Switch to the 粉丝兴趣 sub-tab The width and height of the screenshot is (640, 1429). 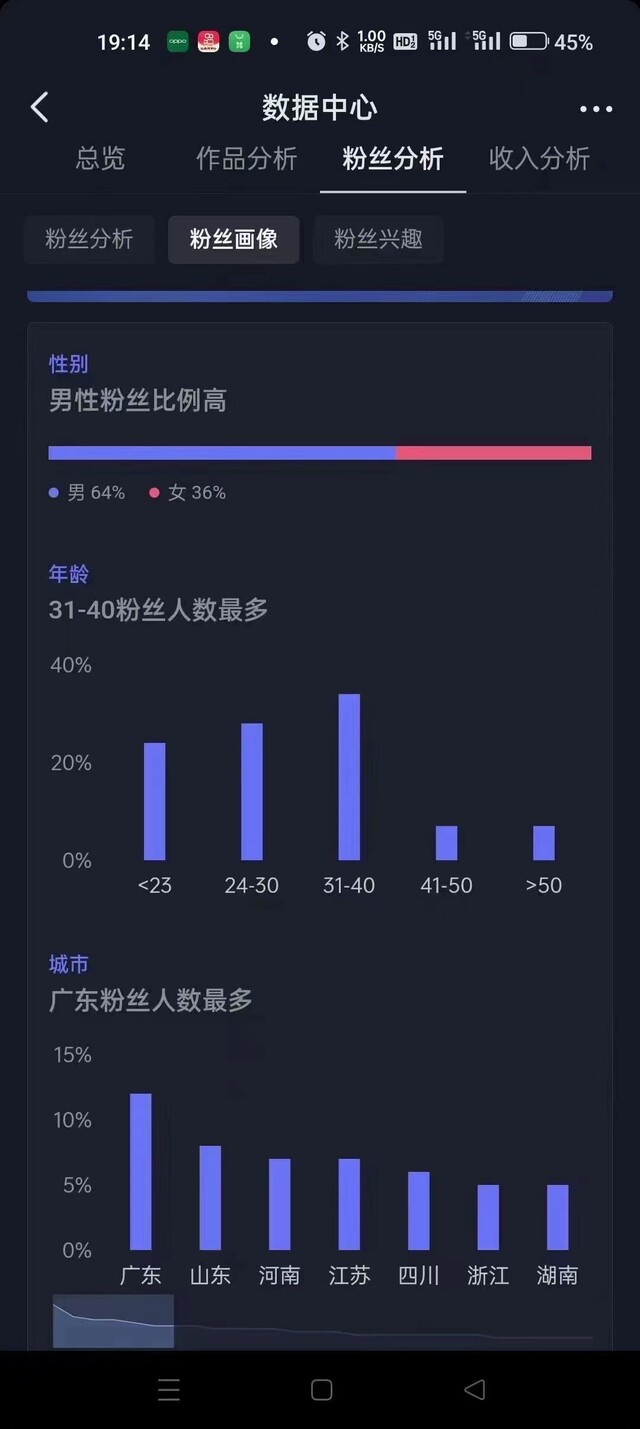(378, 239)
